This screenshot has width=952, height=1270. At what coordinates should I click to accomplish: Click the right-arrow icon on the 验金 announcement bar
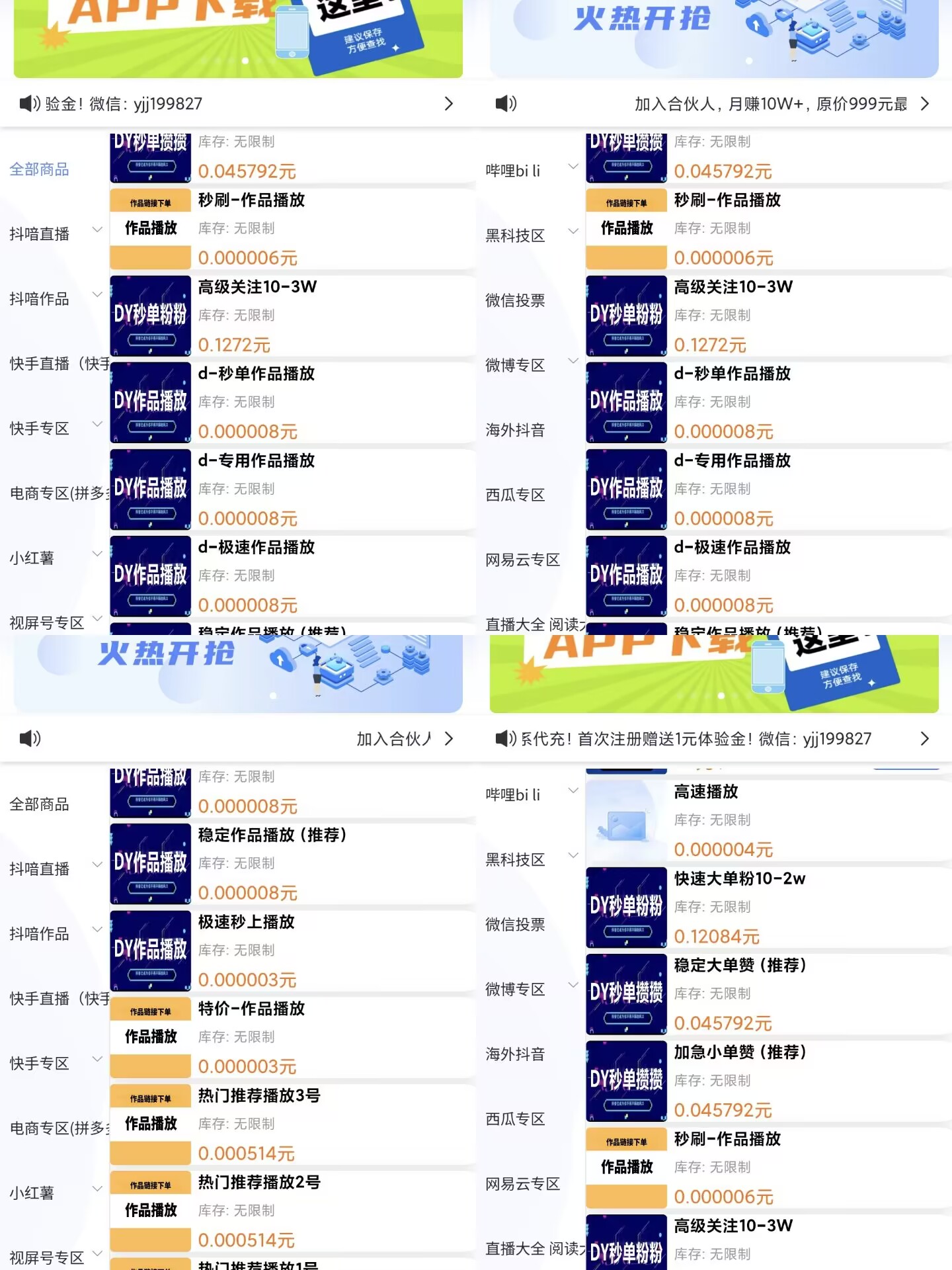coord(450,104)
